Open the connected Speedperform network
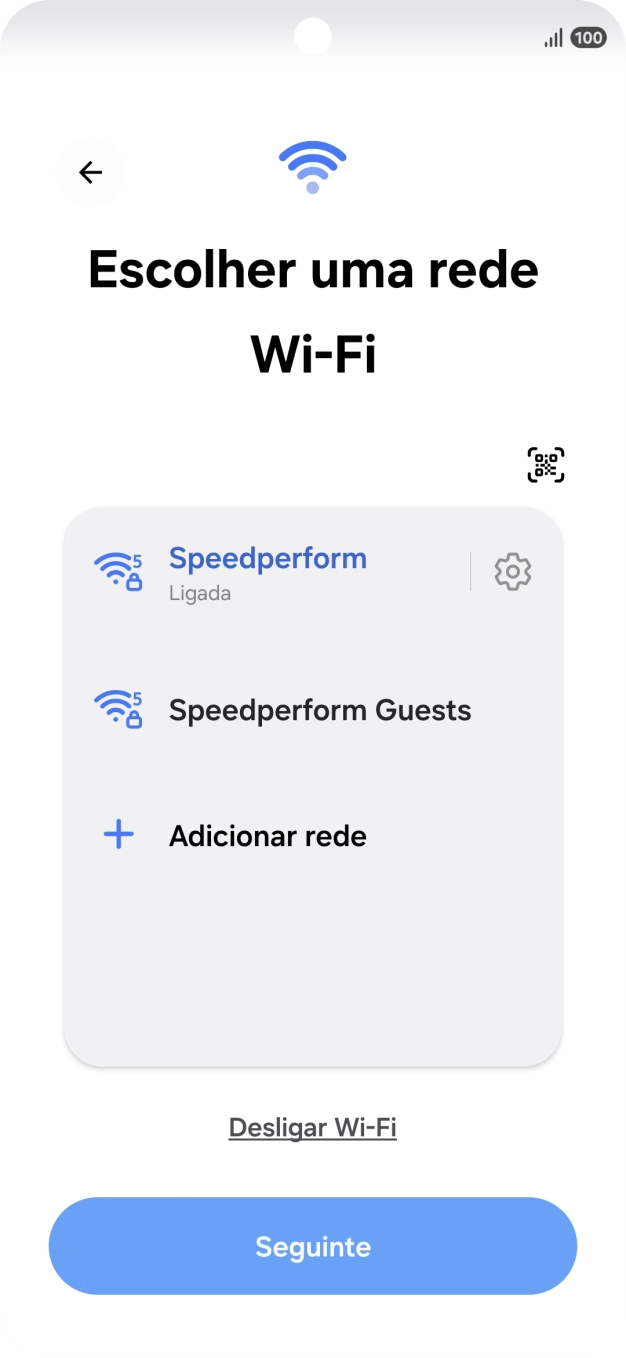The width and height of the screenshot is (626, 1358). click(268, 571)
